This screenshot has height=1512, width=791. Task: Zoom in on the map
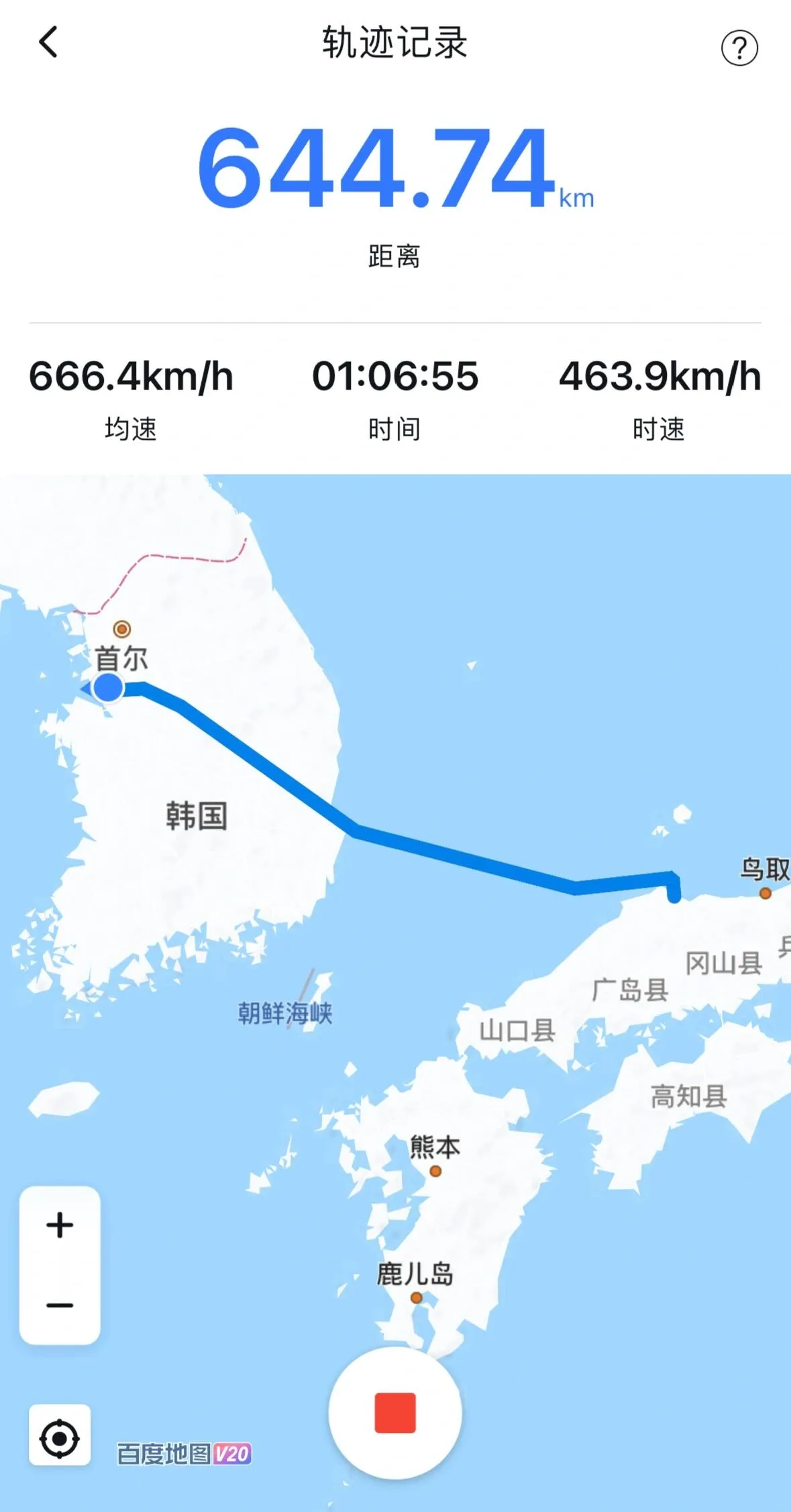(60, 1225)
